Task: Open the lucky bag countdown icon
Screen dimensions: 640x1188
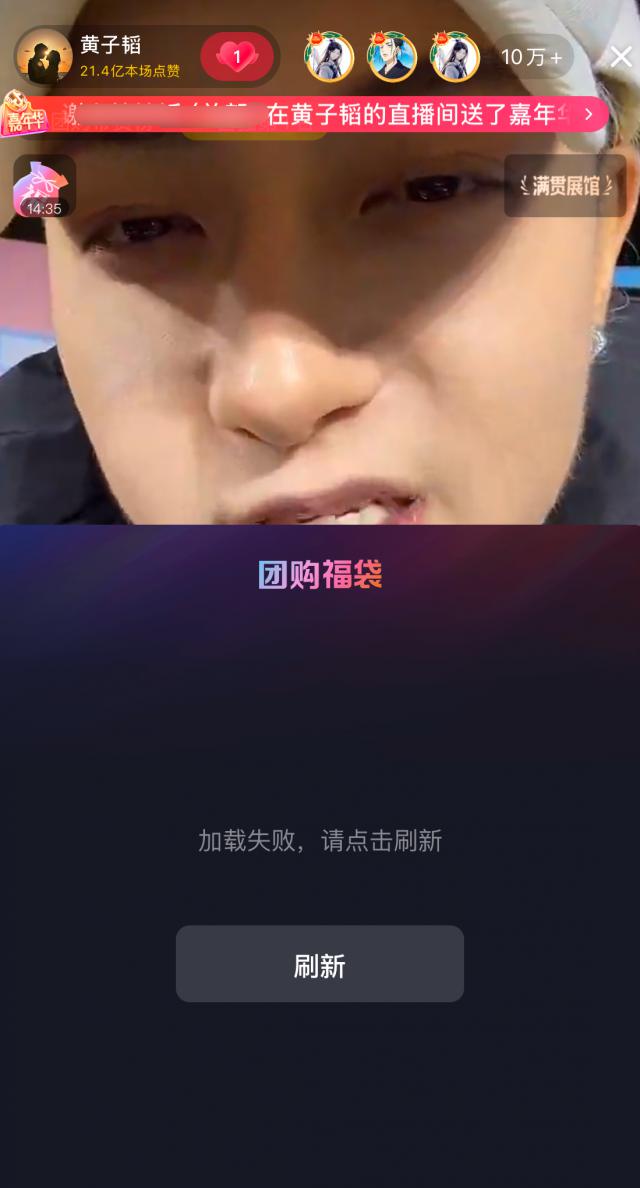Action: [44, 186]
